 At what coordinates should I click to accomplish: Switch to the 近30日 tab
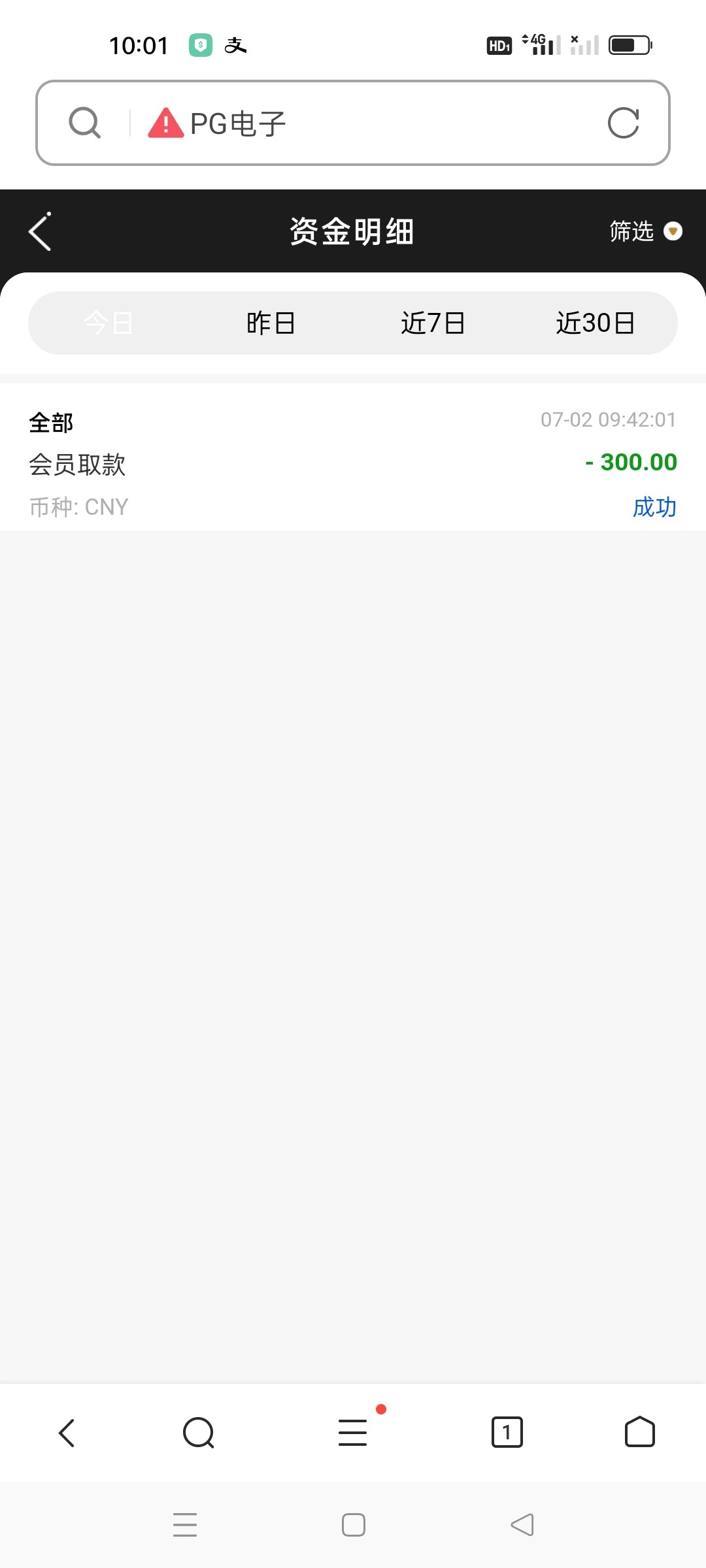595,323
